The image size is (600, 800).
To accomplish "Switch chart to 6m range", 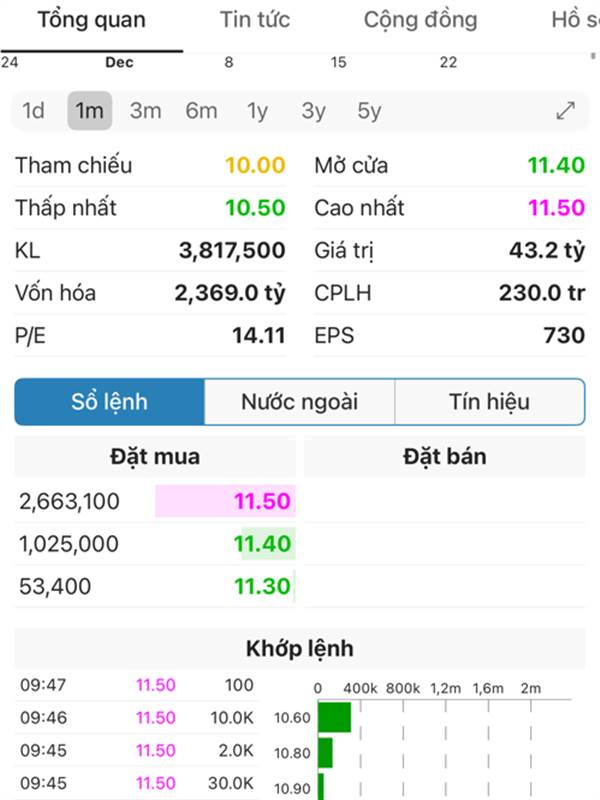I will pos(201,111).
